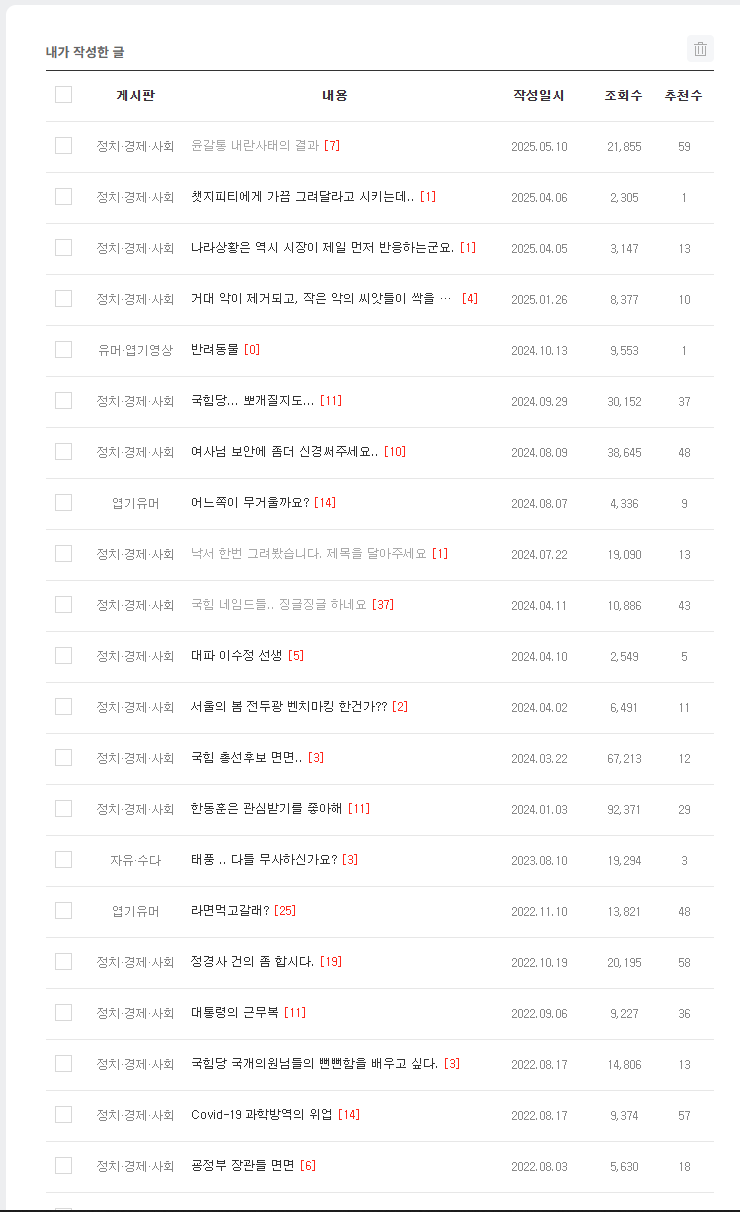The height and width of the screenshot is (1212, 740).
Task: Open the post '챗지피티에게 가끔 그려달라고 시키는데..'
Action: (302, 197)
